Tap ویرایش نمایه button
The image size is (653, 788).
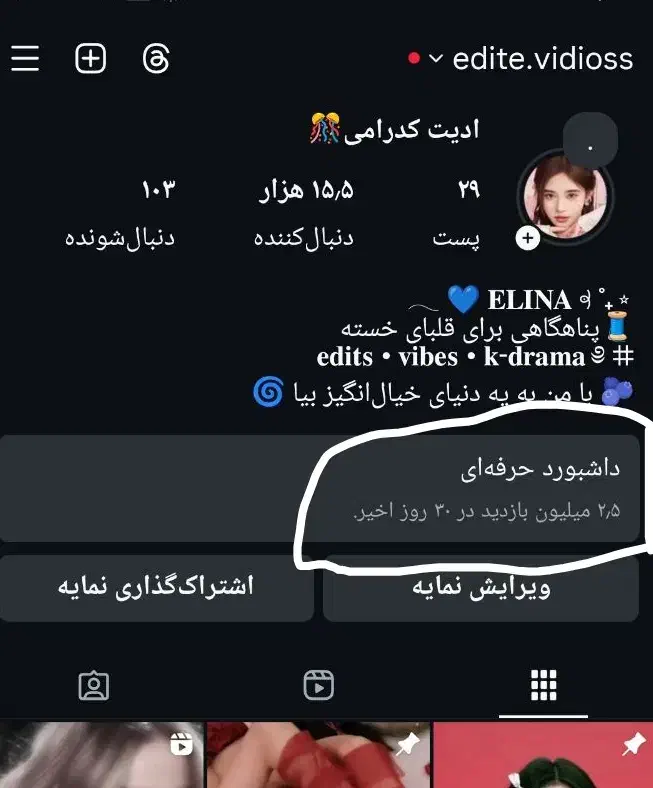point(481,587)
